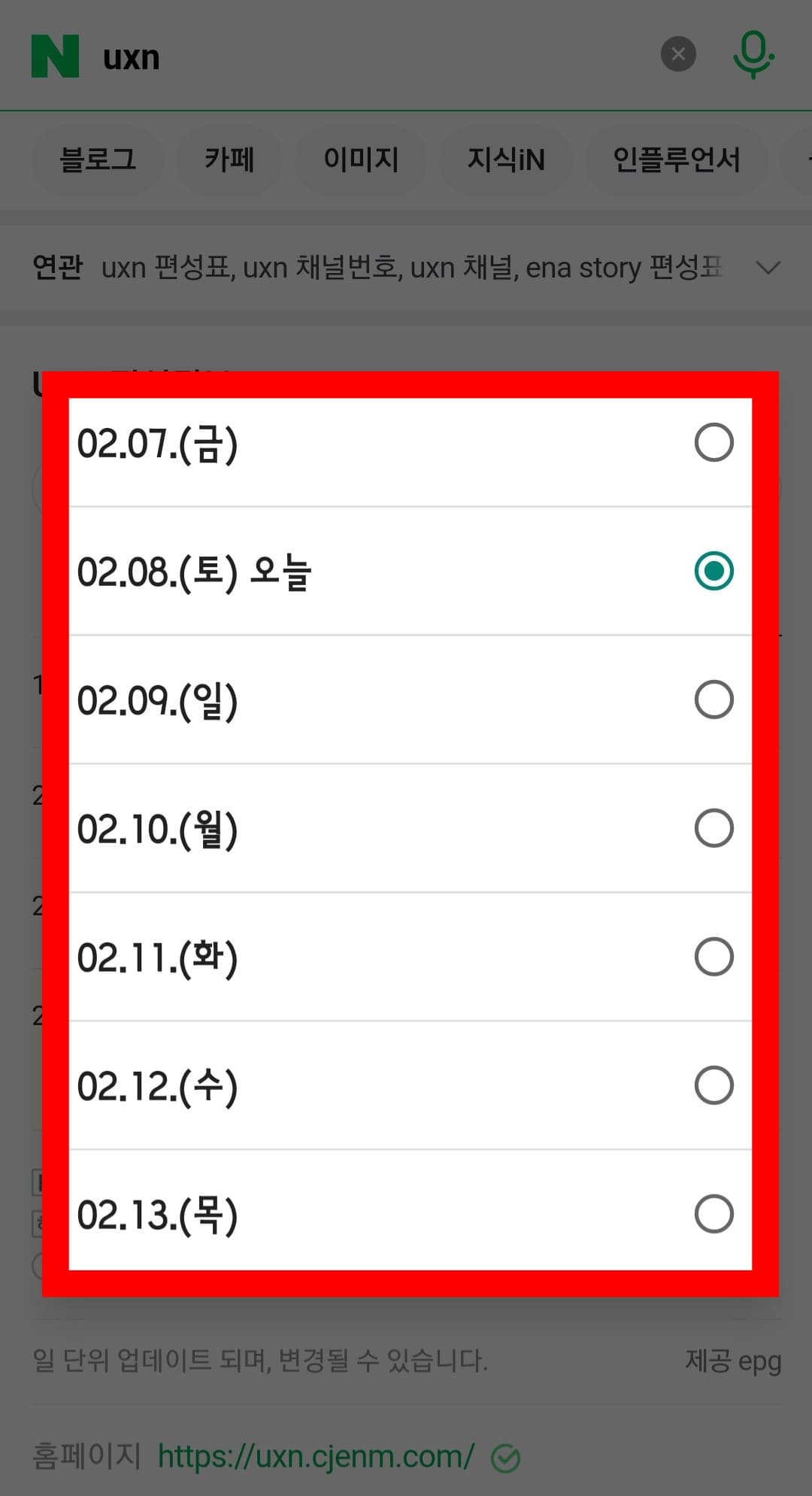Select the 인플루언서 filter tab
Image resolution: width=812 pixels, height=1496 pixels.
677,160
